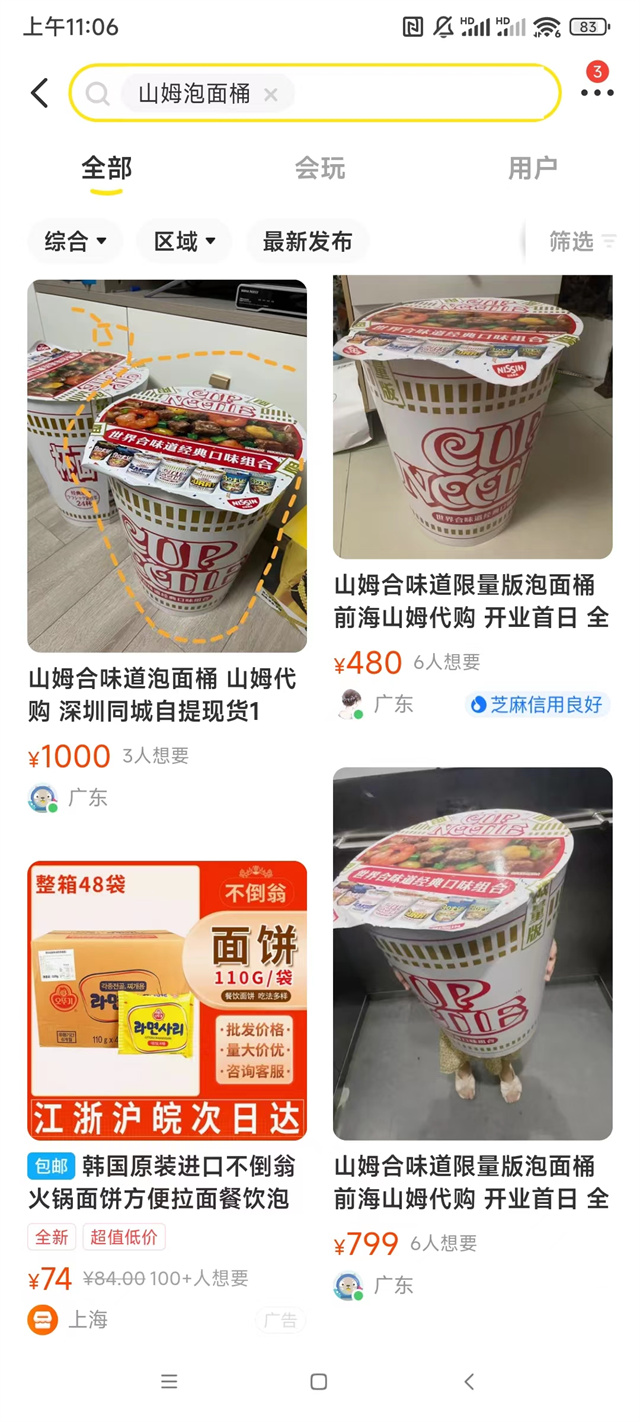Tap the system home button
Screen dimensions: 640x1422
[319, 1381]
